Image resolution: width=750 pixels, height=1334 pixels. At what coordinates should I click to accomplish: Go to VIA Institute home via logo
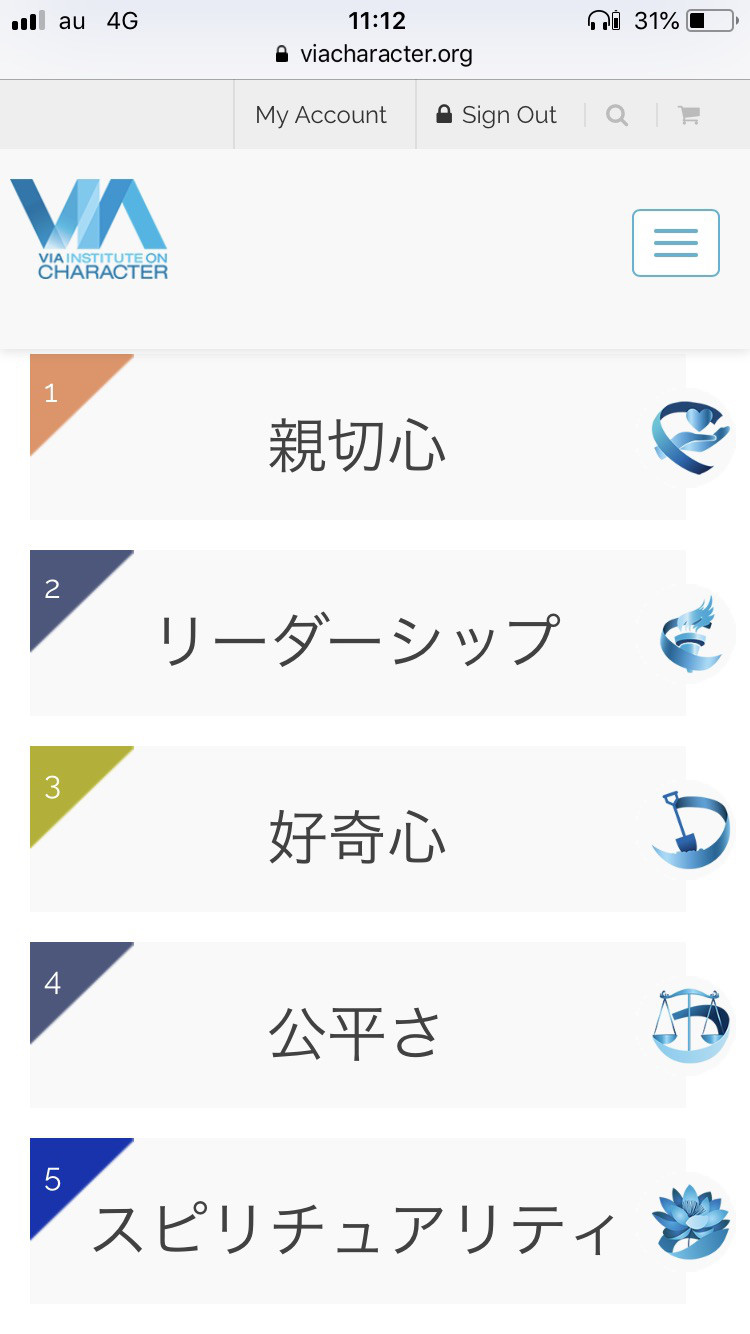pos(89,229)
